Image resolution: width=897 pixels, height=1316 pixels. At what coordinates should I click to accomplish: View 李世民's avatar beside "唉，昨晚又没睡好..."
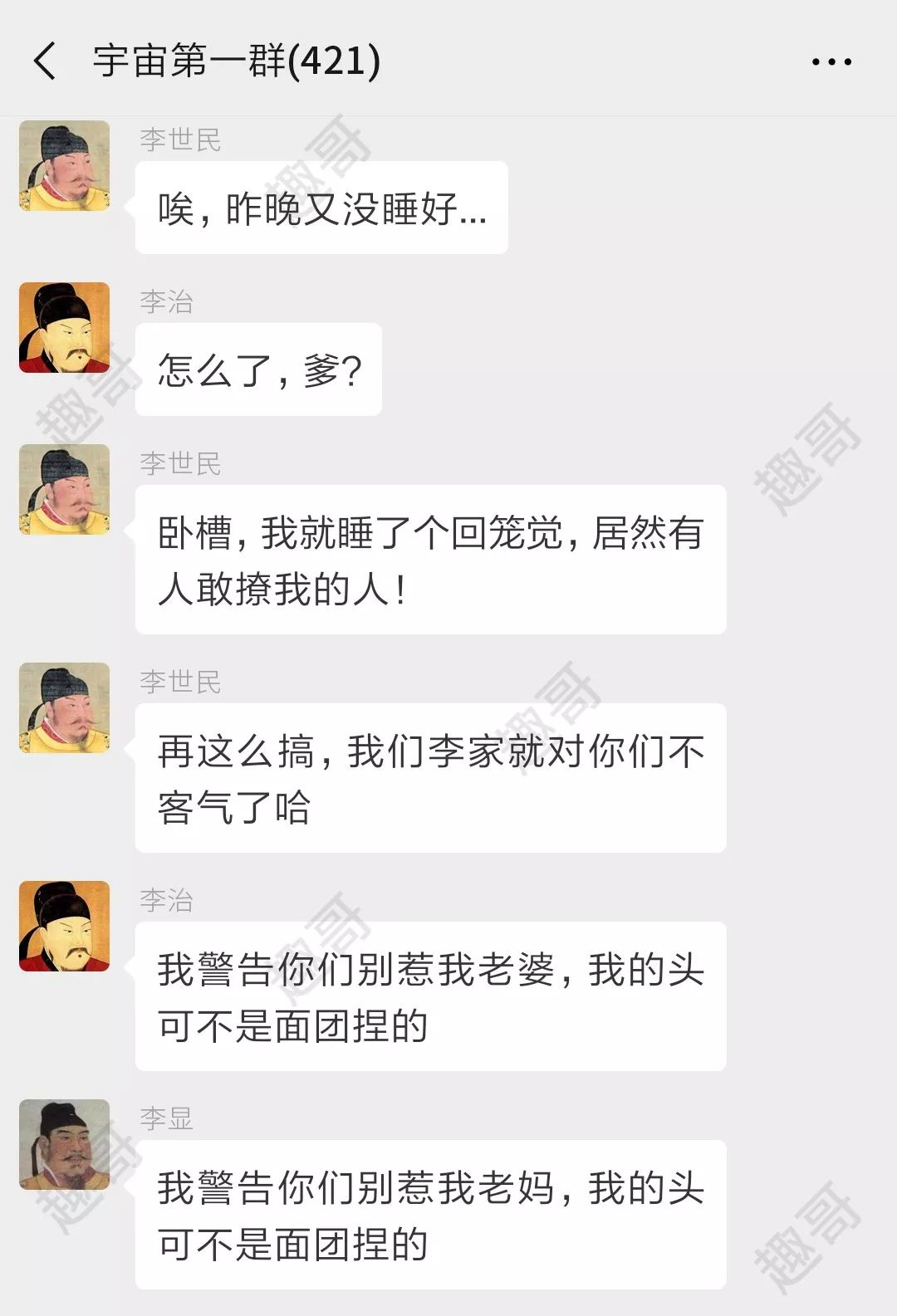[65, 165]
